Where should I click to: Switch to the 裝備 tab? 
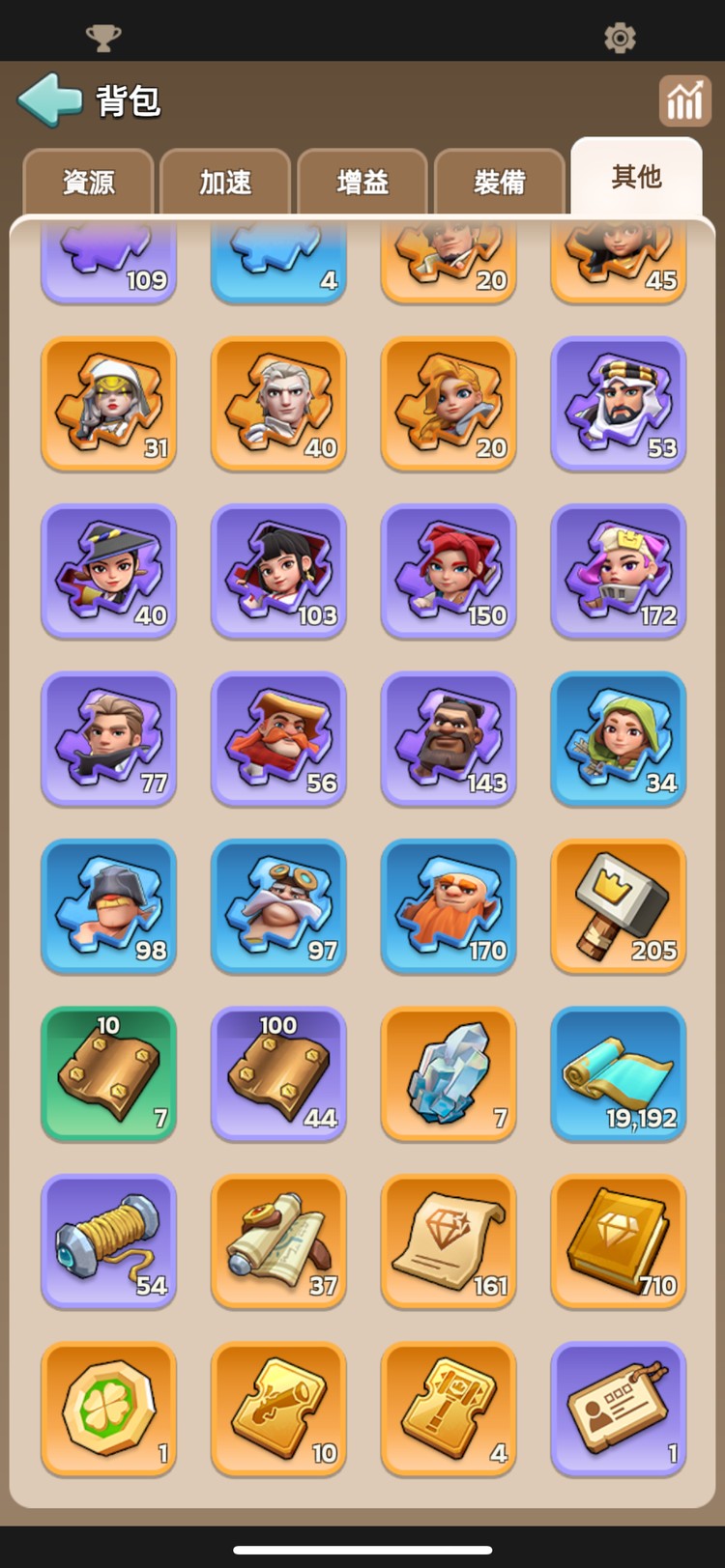(x=500, y=182)
